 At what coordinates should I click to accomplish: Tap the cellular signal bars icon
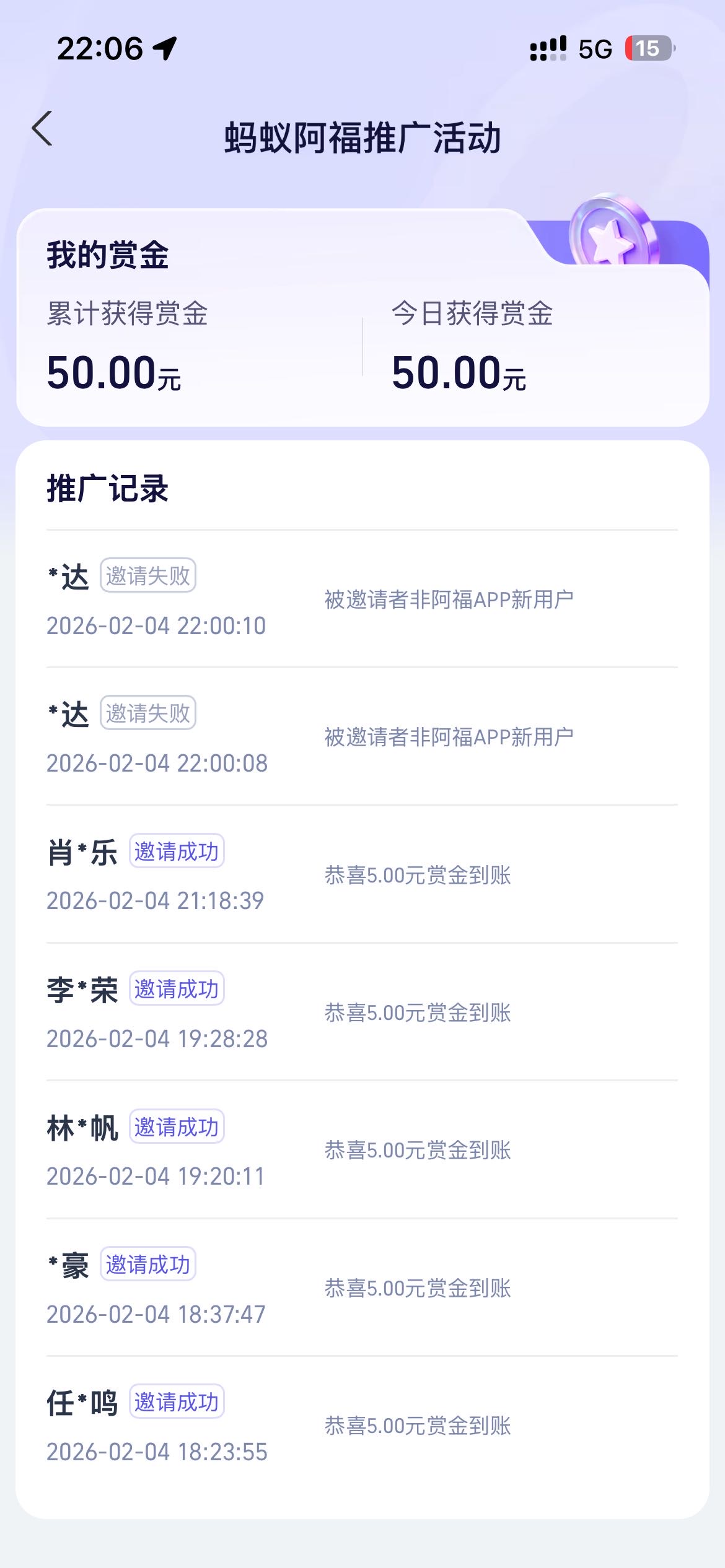[x=547, y=48]
